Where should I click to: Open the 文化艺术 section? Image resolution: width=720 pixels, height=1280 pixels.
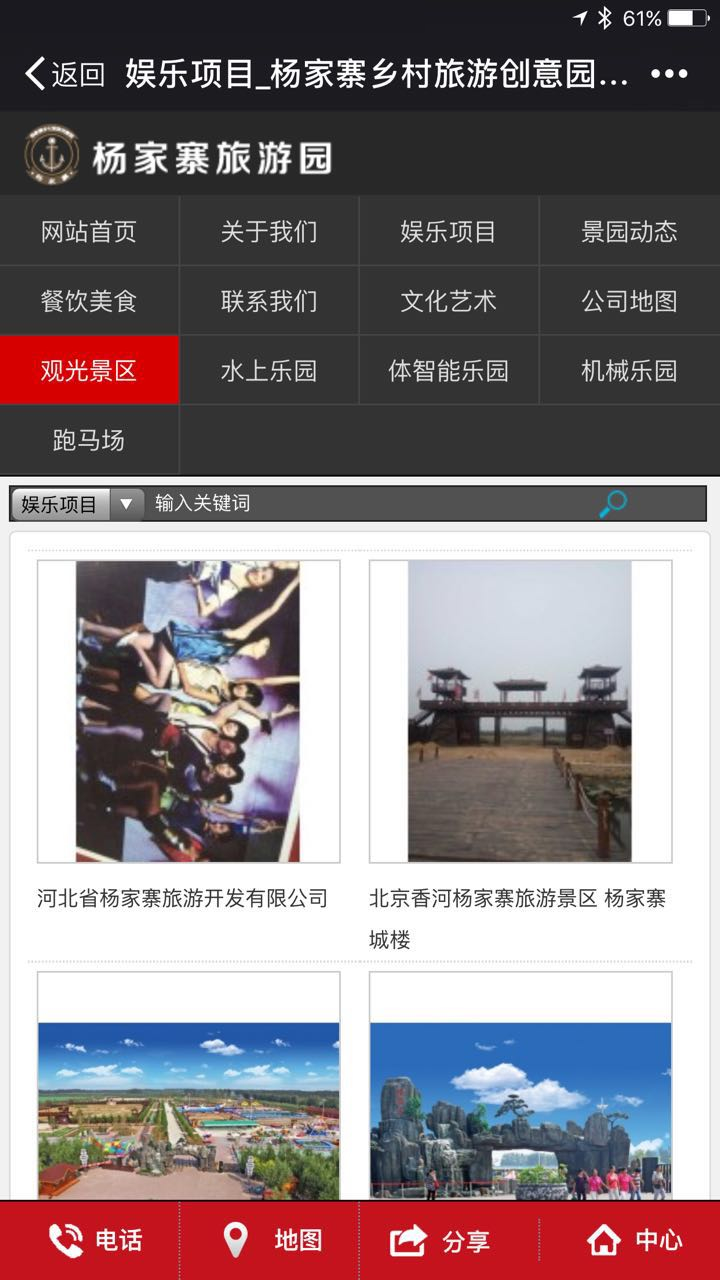coord(449,301)
